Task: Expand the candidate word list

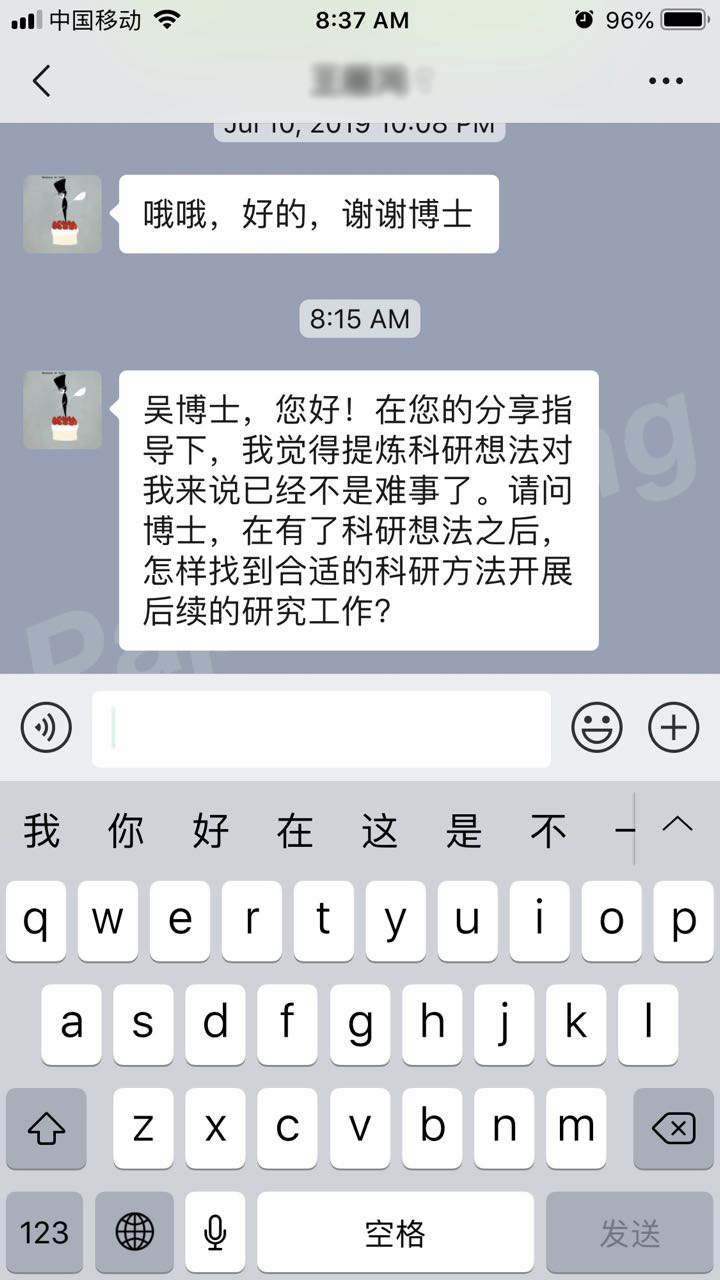Action: pos(678,826)
